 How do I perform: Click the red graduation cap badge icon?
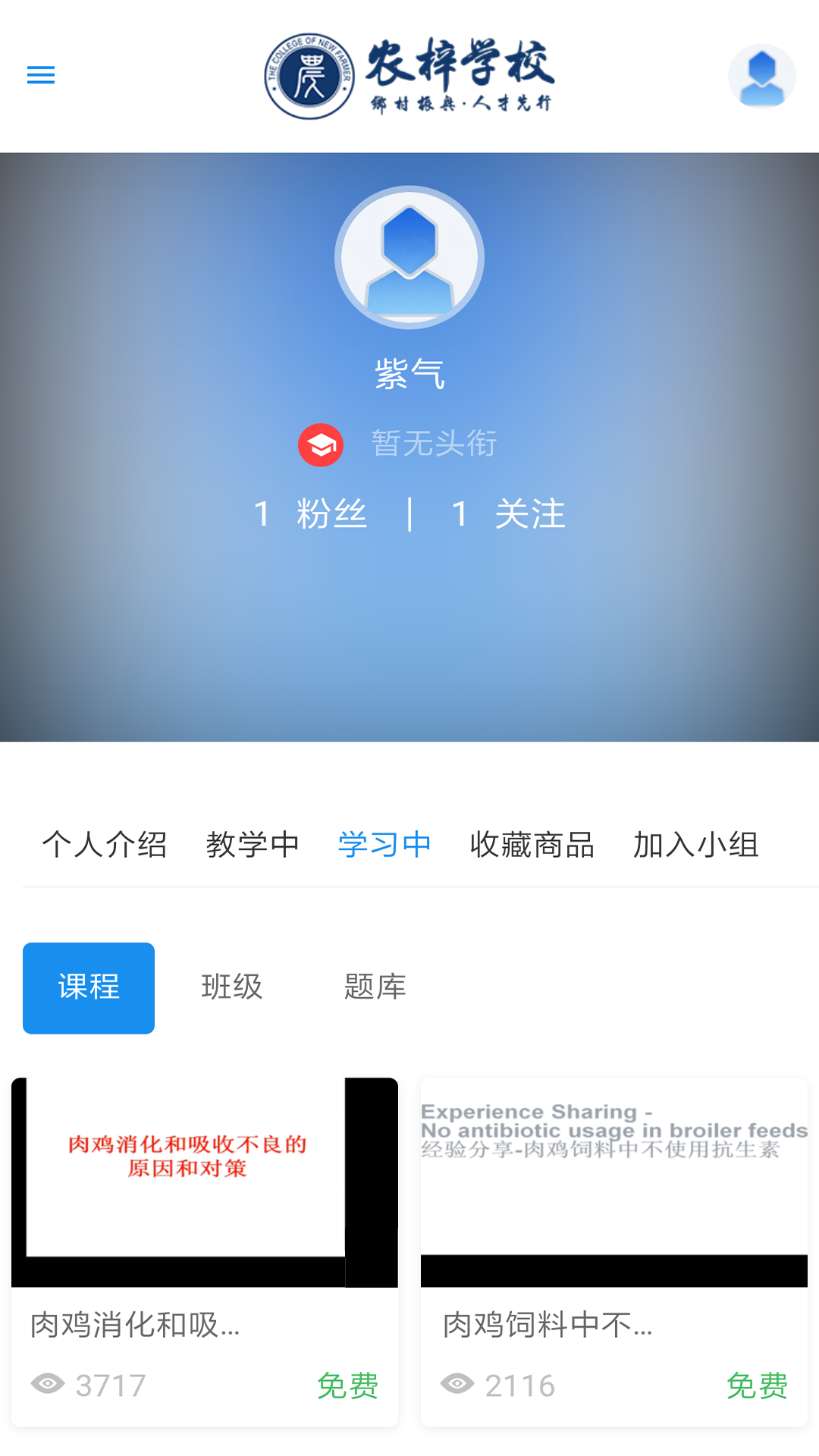coord(321,444)
